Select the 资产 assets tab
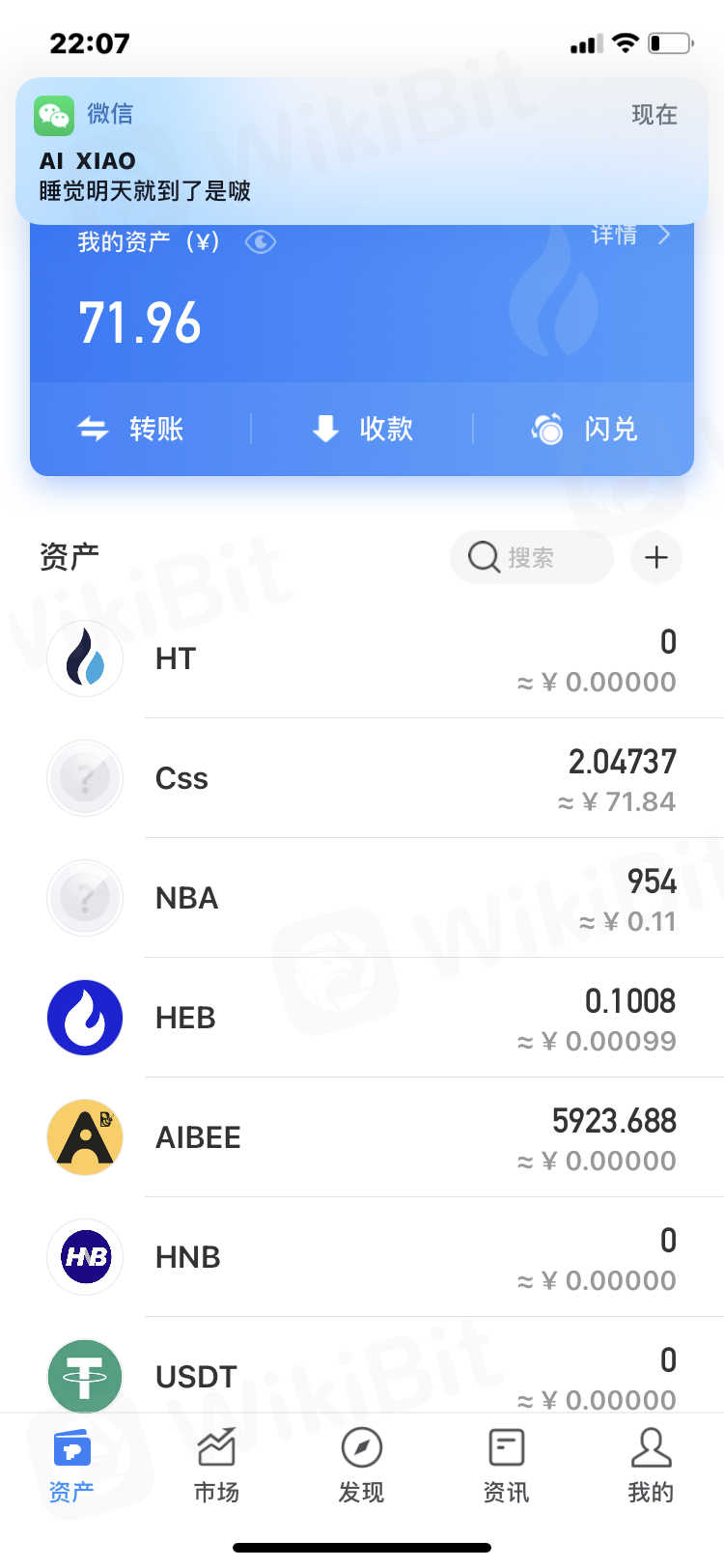724x1568 pixels. (x=71, y=1466)
